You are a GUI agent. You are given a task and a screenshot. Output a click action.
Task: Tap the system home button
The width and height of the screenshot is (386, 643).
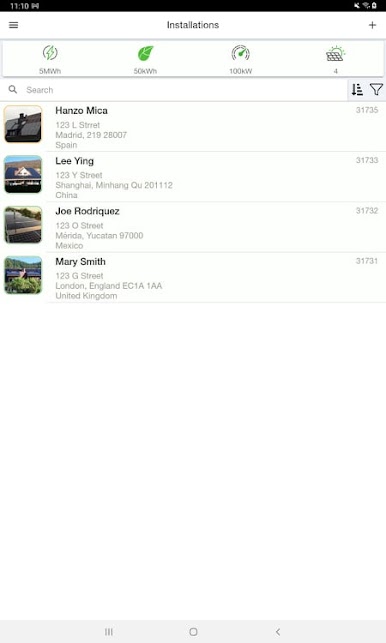[x=193, y=632]
